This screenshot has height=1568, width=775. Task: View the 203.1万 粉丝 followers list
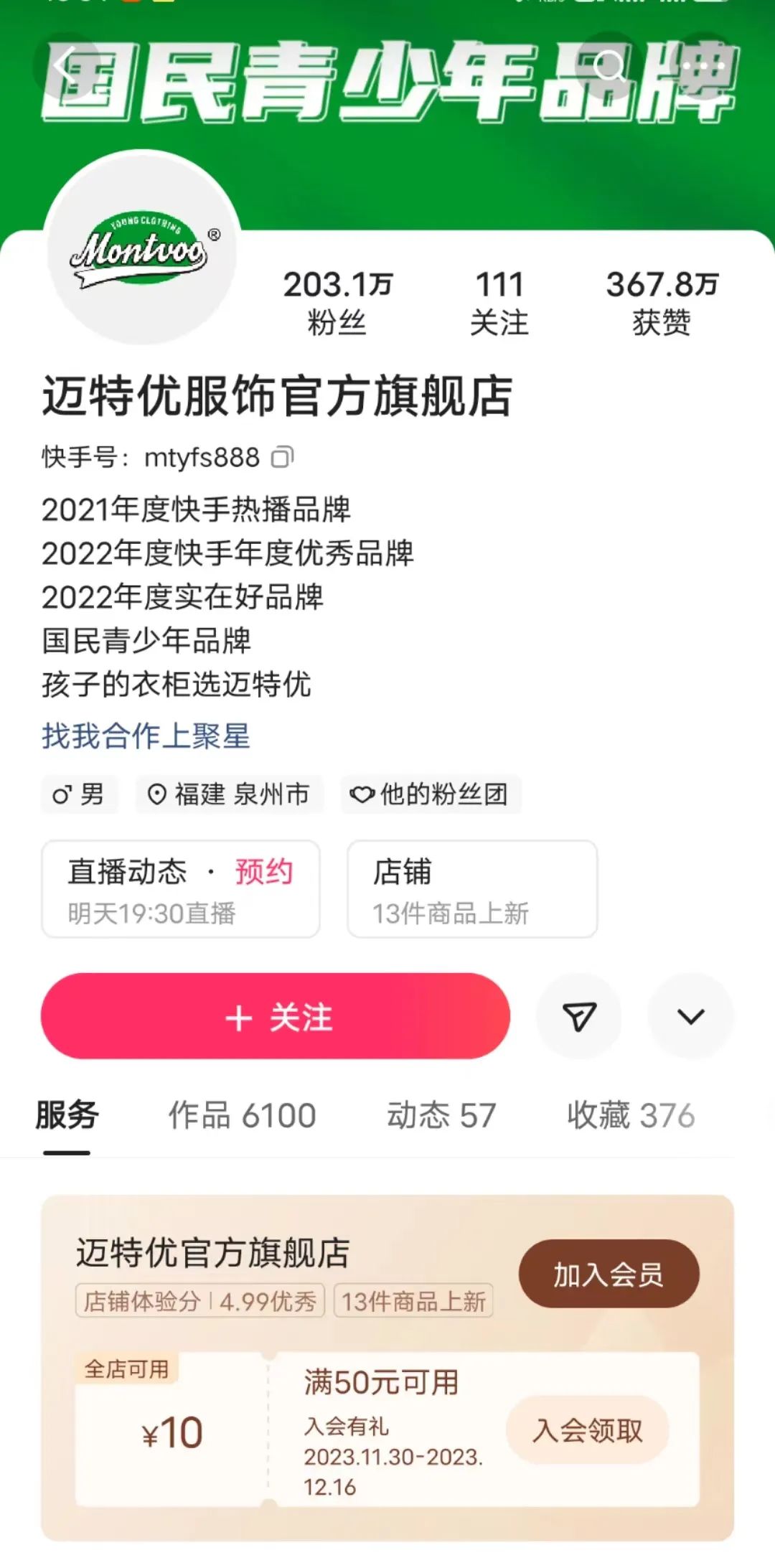point(337,303)
